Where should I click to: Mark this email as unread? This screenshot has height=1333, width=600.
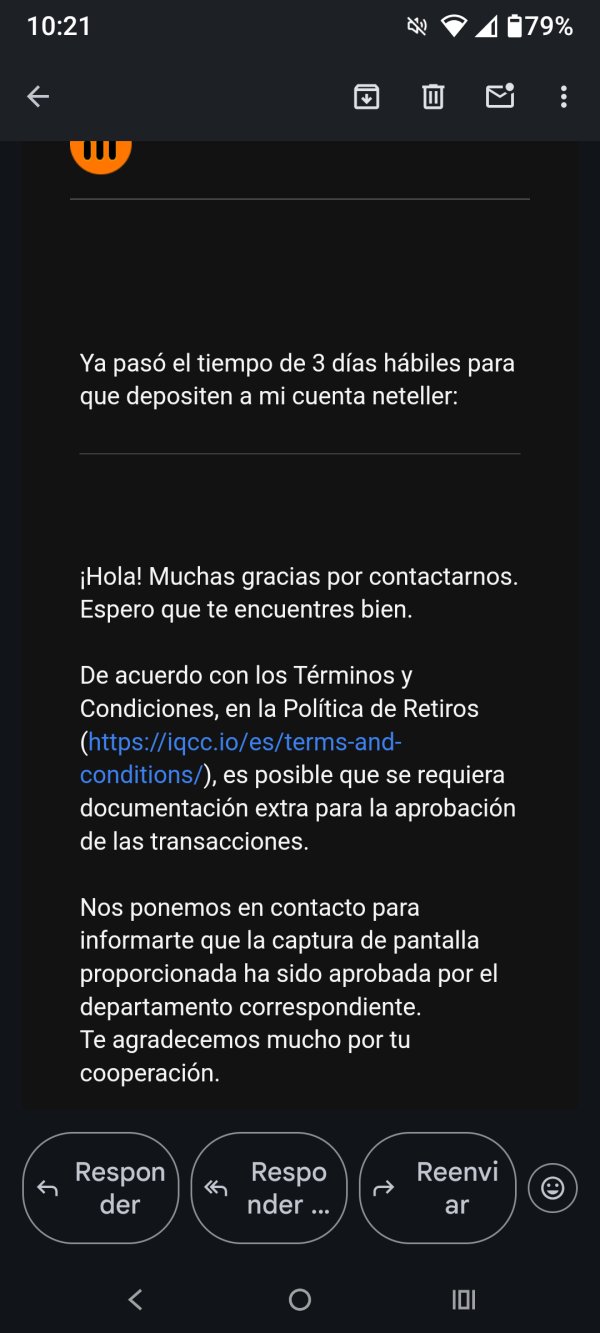(499, 96)
